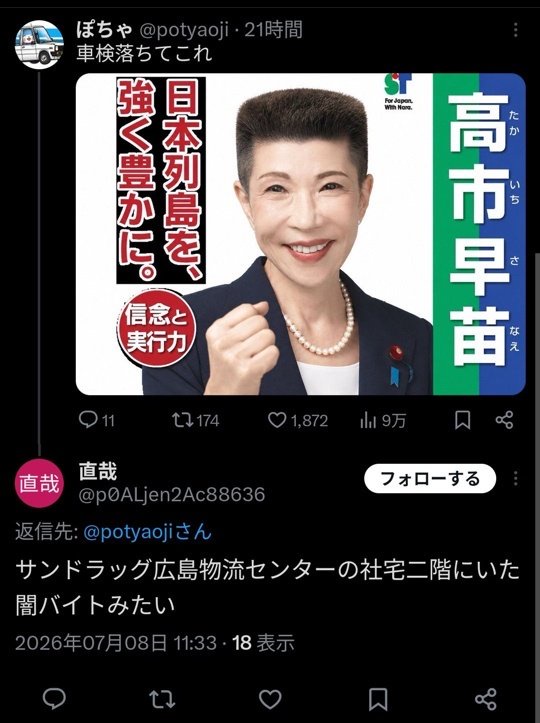Like 直哉's reply
This screenshot has width=540, height=723.
coord(270,699)
